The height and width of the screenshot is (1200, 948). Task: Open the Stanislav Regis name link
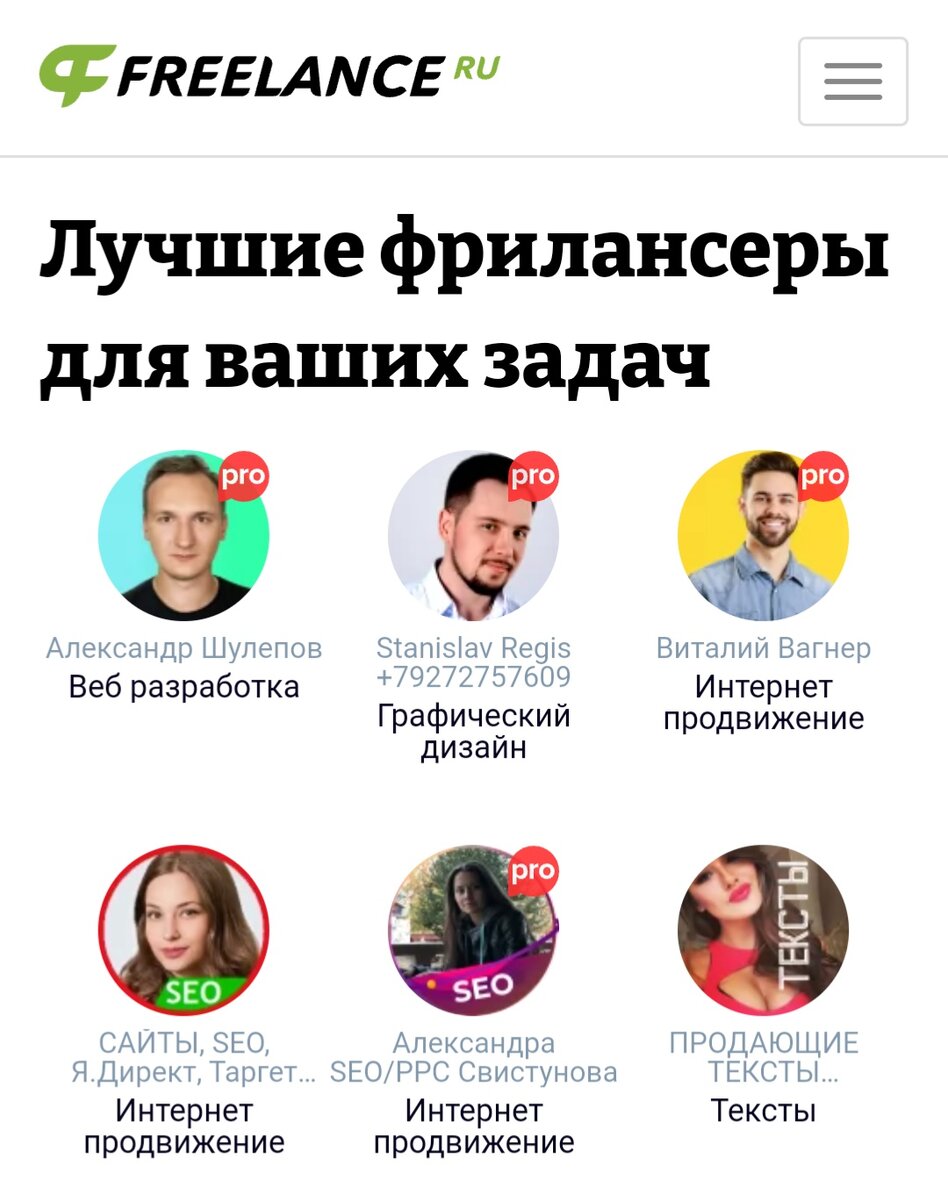(473, 662)
